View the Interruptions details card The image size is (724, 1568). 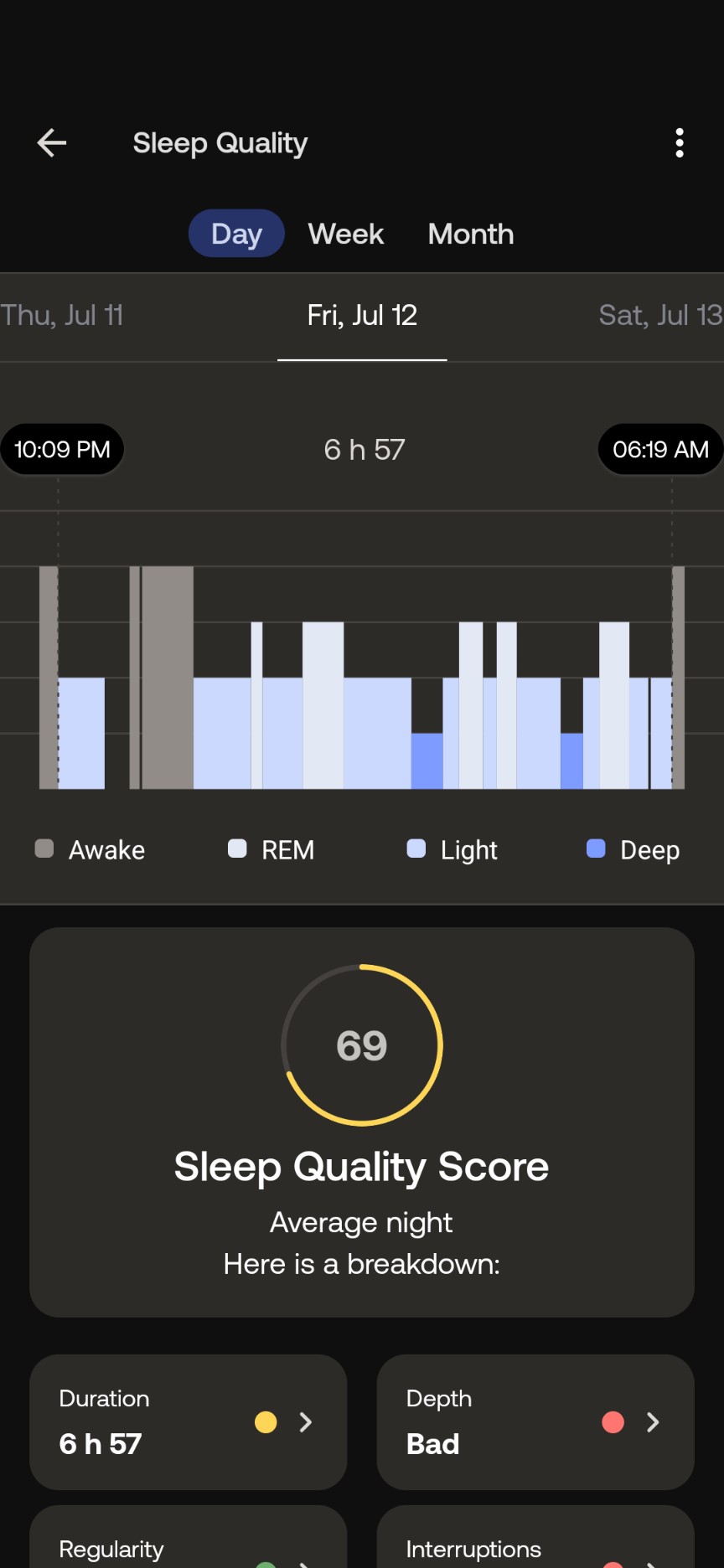[535, 1545]
